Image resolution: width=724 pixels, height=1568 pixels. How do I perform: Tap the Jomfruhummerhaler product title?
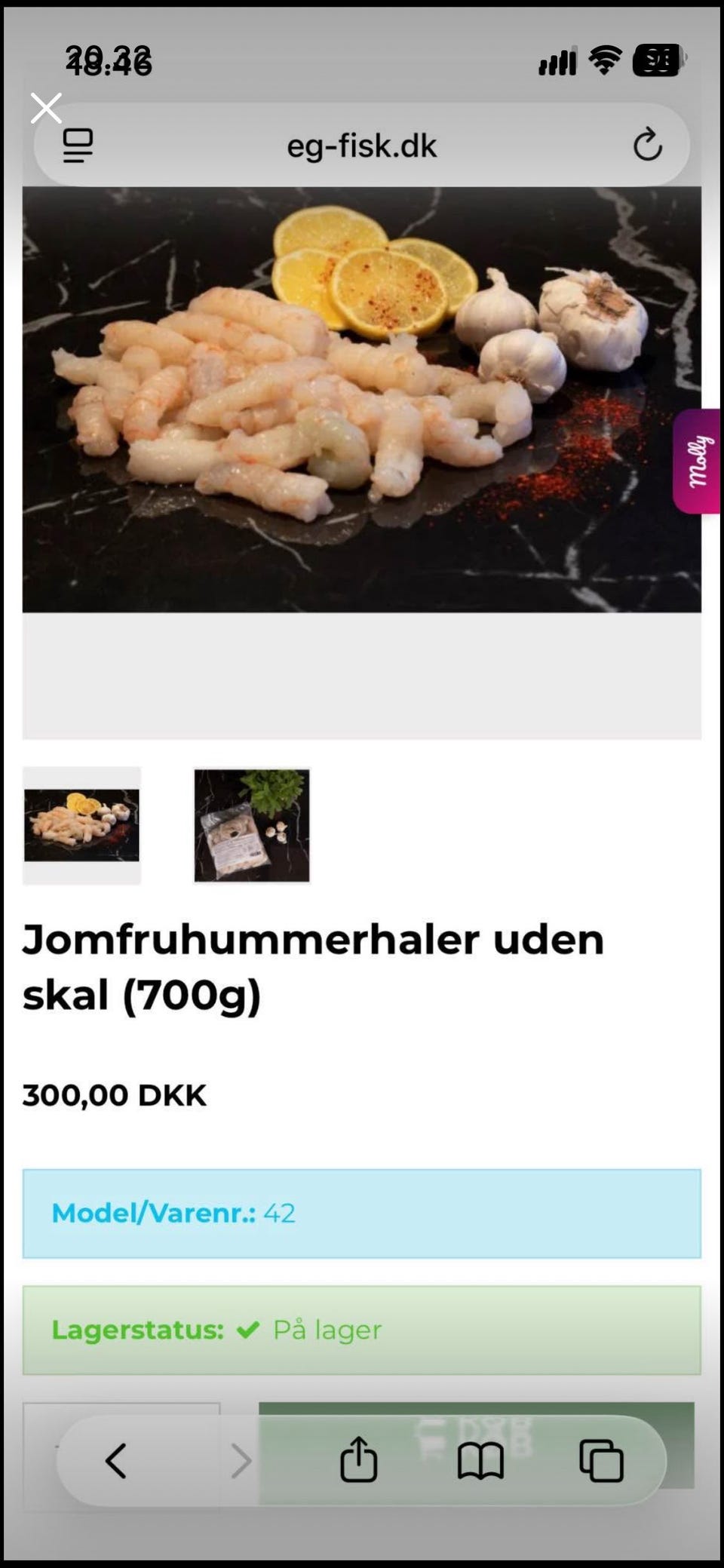(x=313, y=968)
